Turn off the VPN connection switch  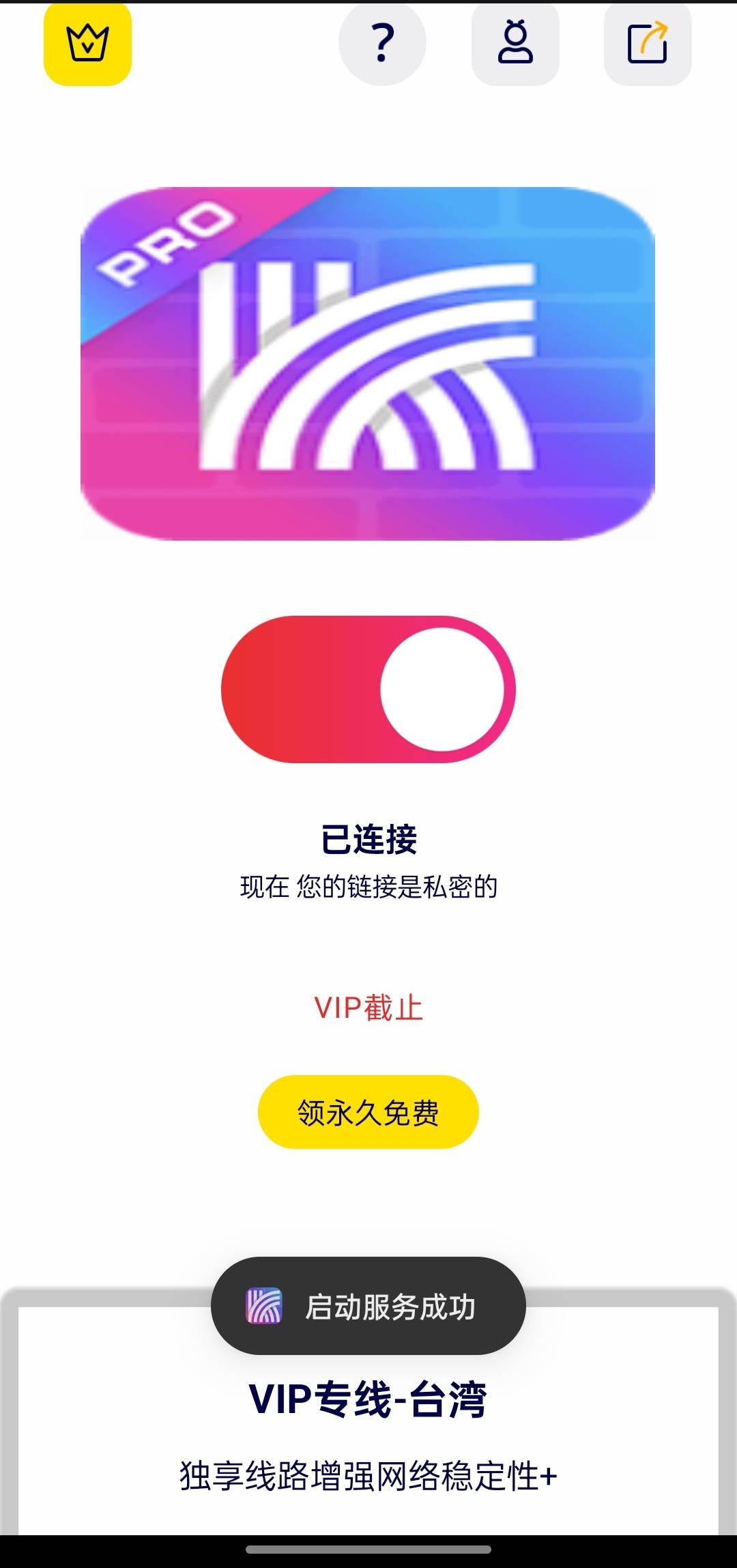pyautogui.click(x=369, y=689)
